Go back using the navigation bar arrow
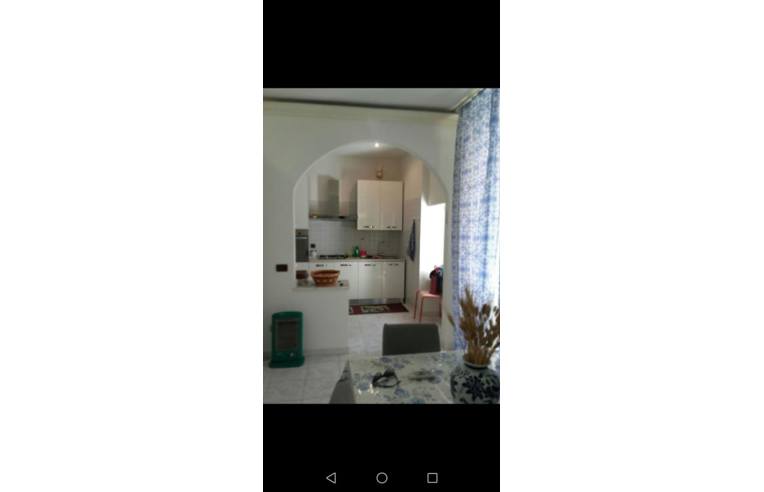Screen dimensions: 764x492 (331, 478)
